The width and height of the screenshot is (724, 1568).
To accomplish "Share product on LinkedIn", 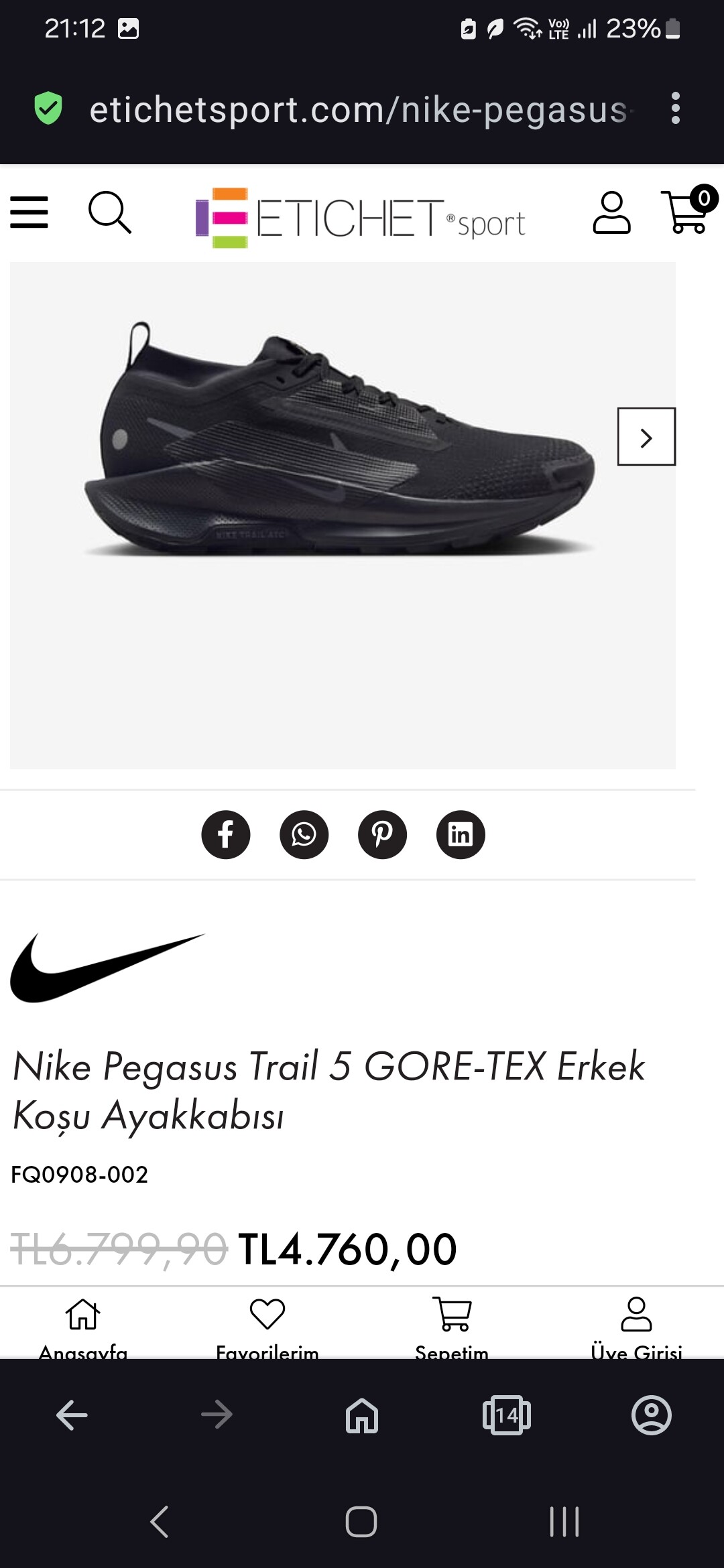I will click(461, 834).
